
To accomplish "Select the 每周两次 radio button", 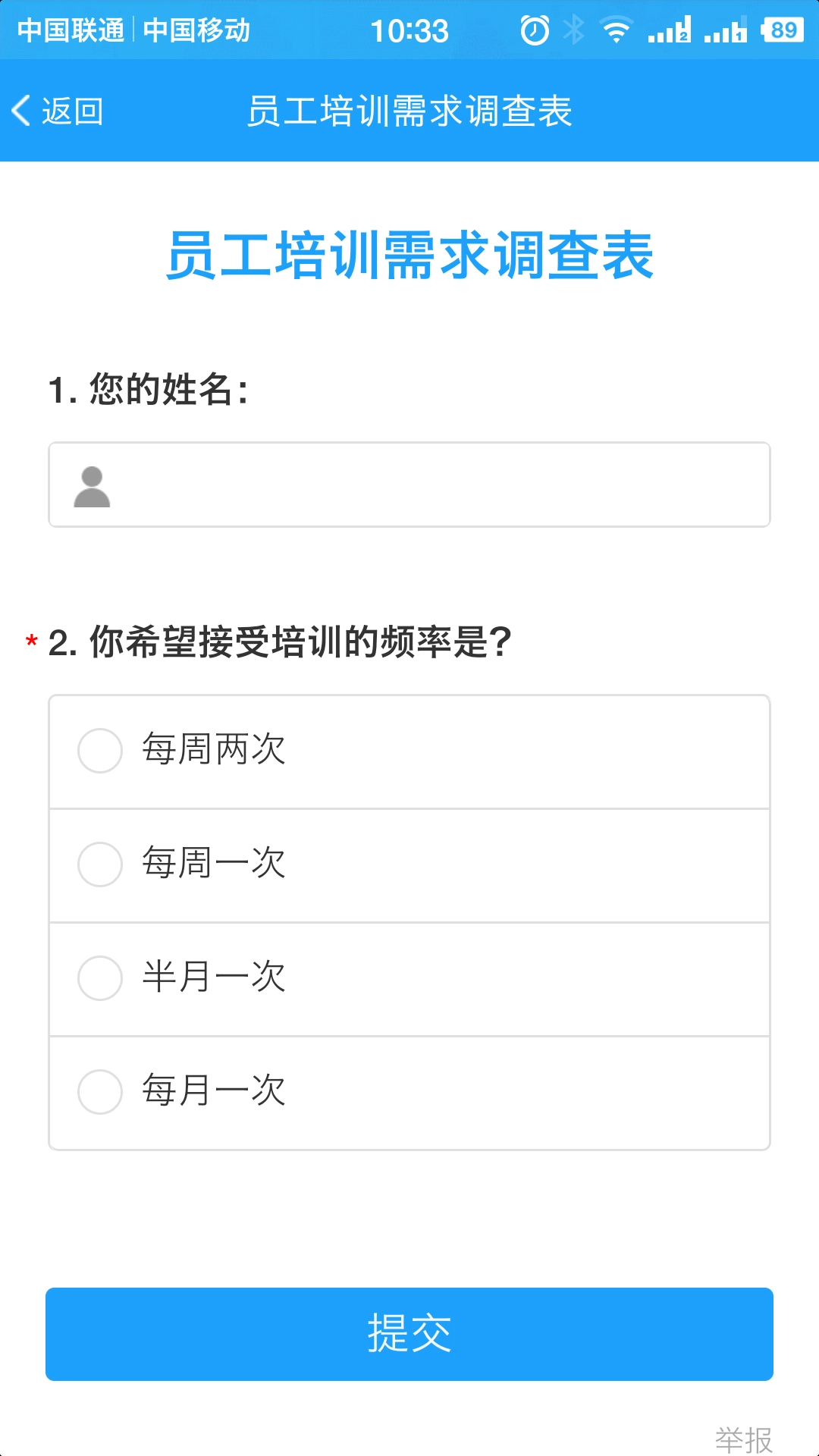I will pyautogui.click(x=99, y=751).
